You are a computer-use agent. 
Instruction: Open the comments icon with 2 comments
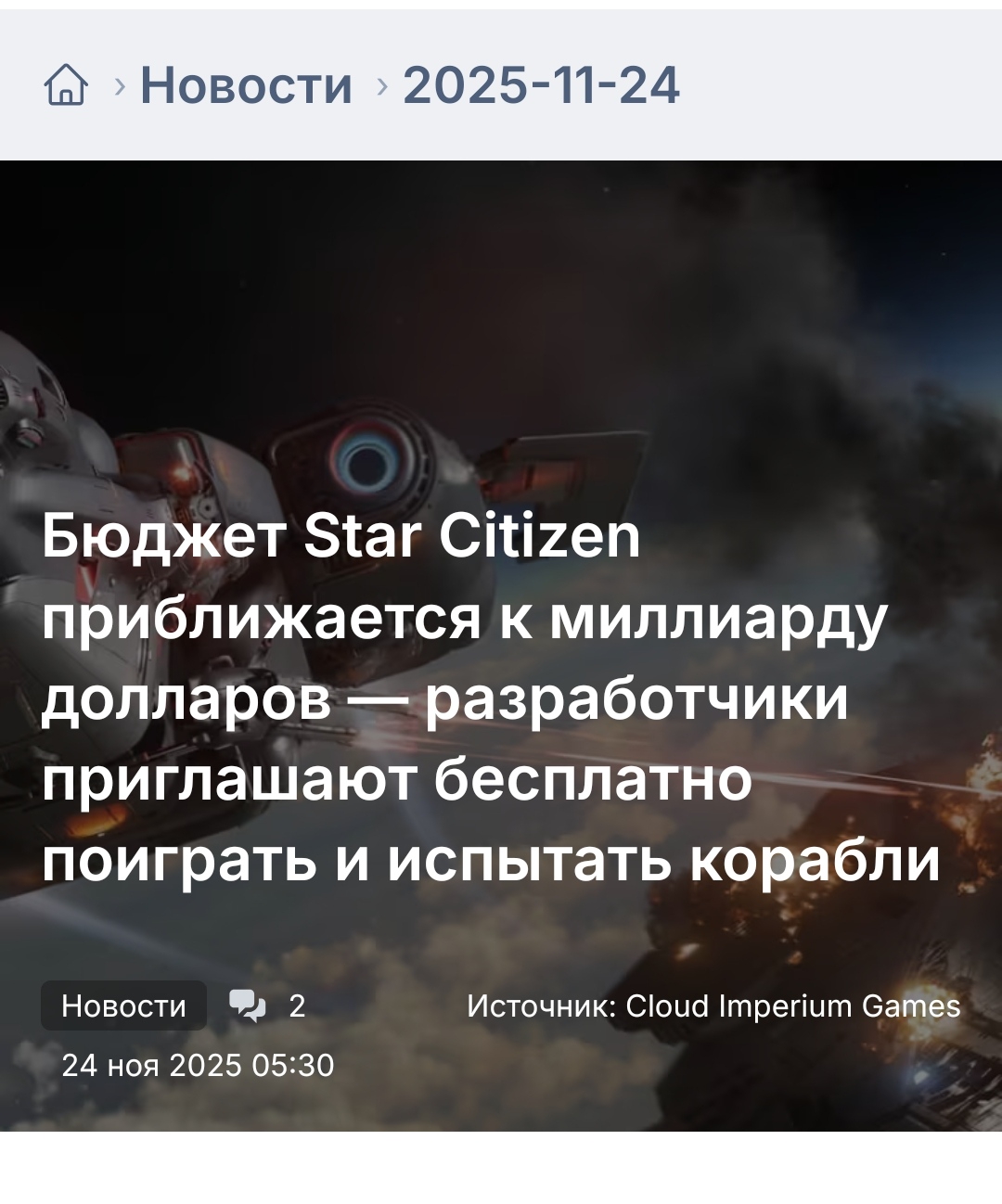click(248, 1005)
